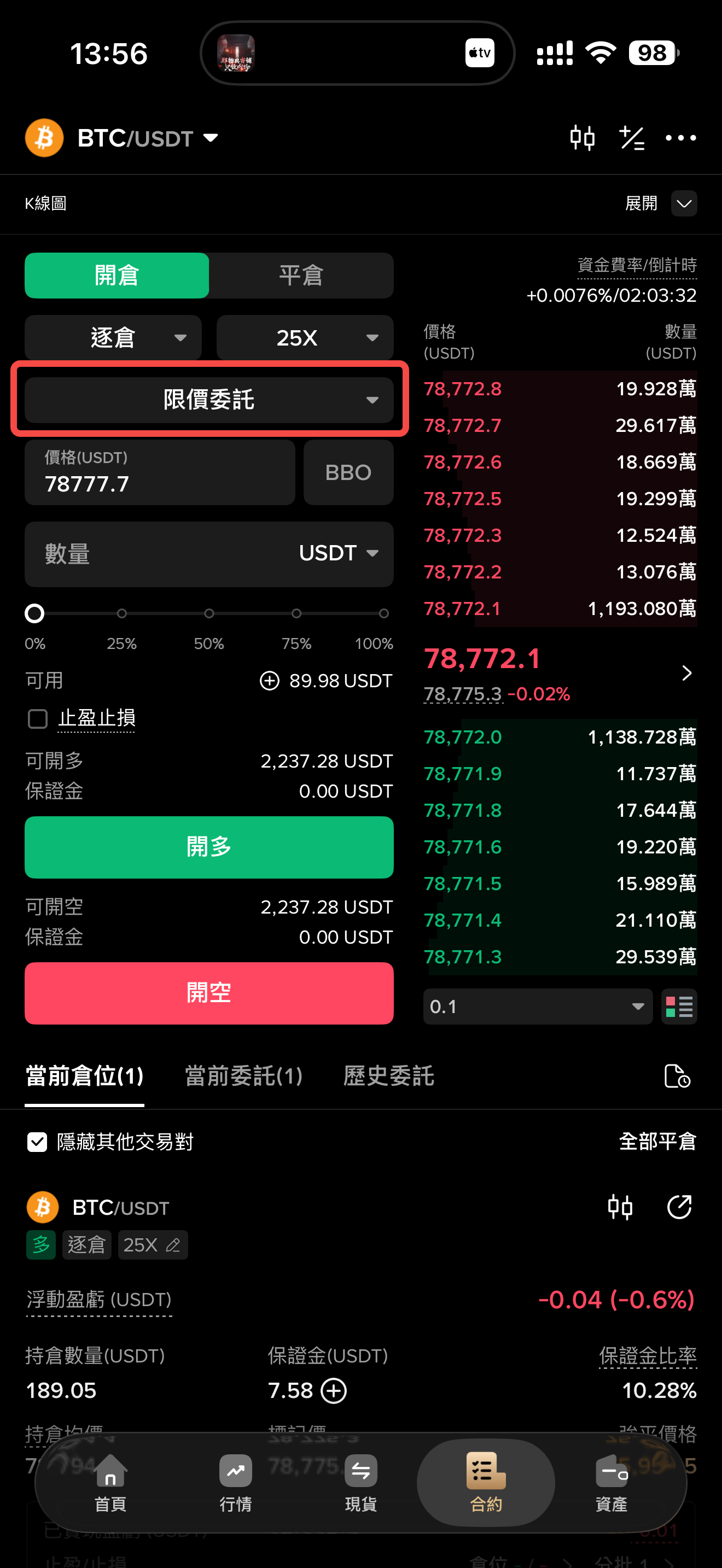
Task: Tap 開空 to open short
Action: 209,993
